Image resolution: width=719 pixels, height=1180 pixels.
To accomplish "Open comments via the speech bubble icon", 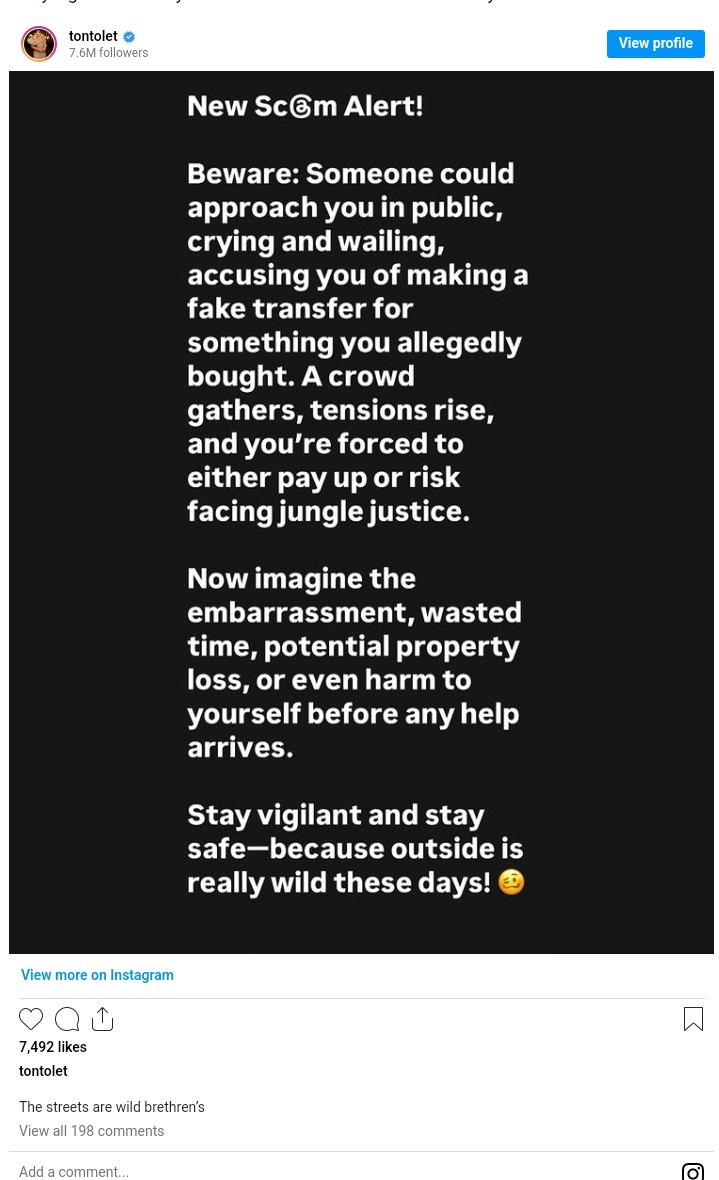I will (x=67, y=1019).
